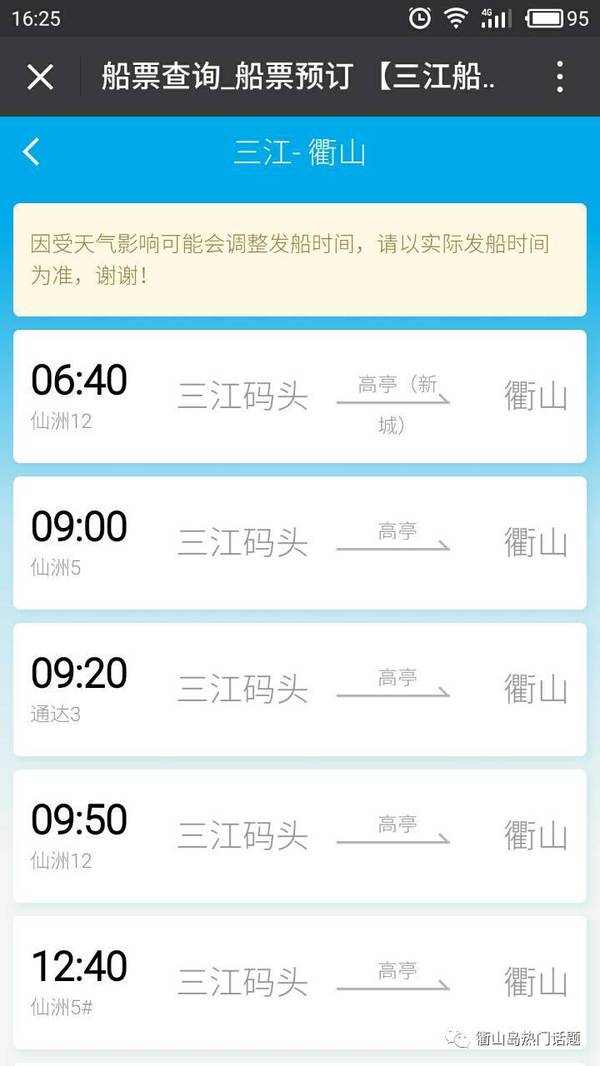Select the 09:00 仙洲5 ferry
The width and height of the screenshot is (600, 1066).
299,543
